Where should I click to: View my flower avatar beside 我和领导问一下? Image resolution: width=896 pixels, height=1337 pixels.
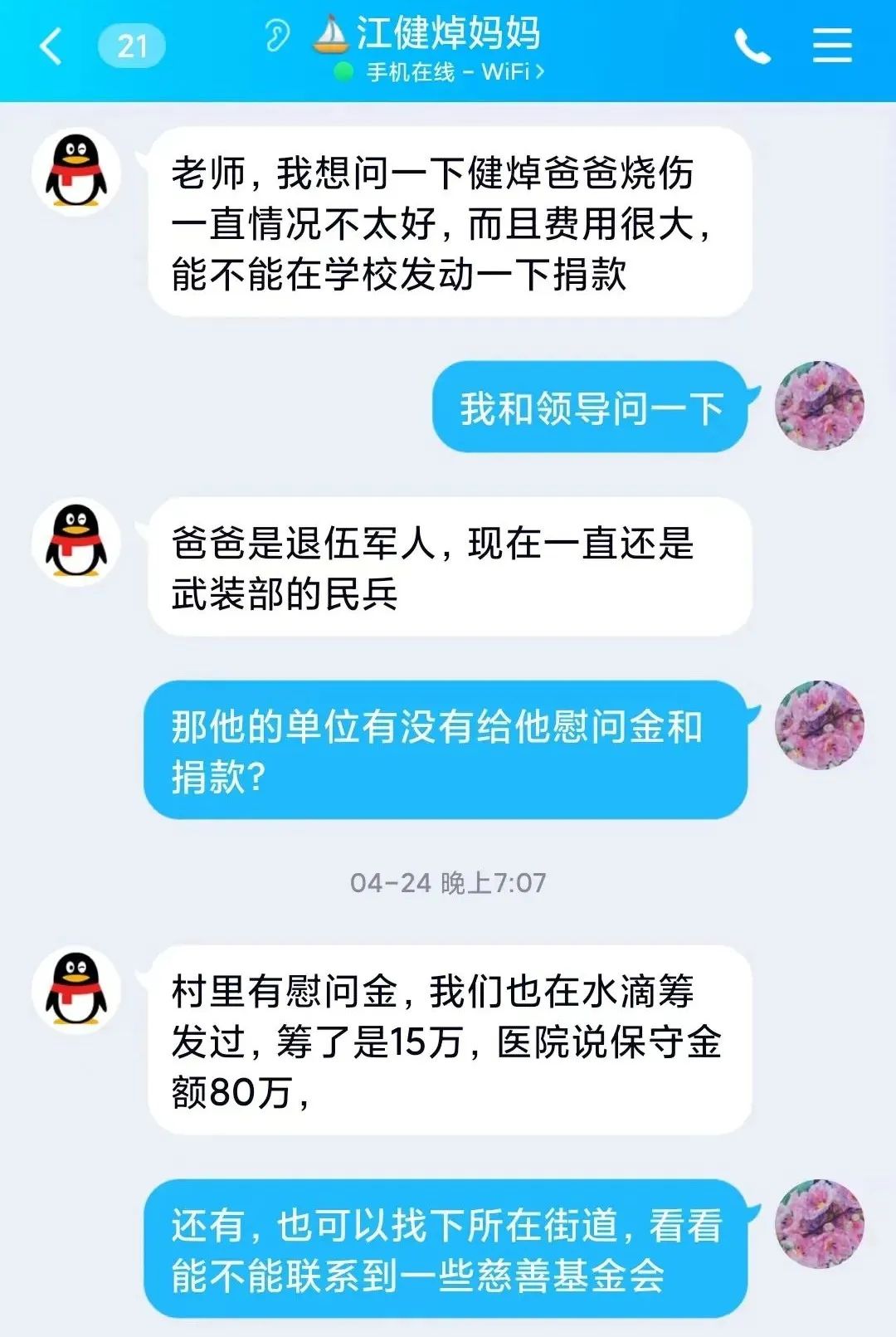(x=819, y=406)
